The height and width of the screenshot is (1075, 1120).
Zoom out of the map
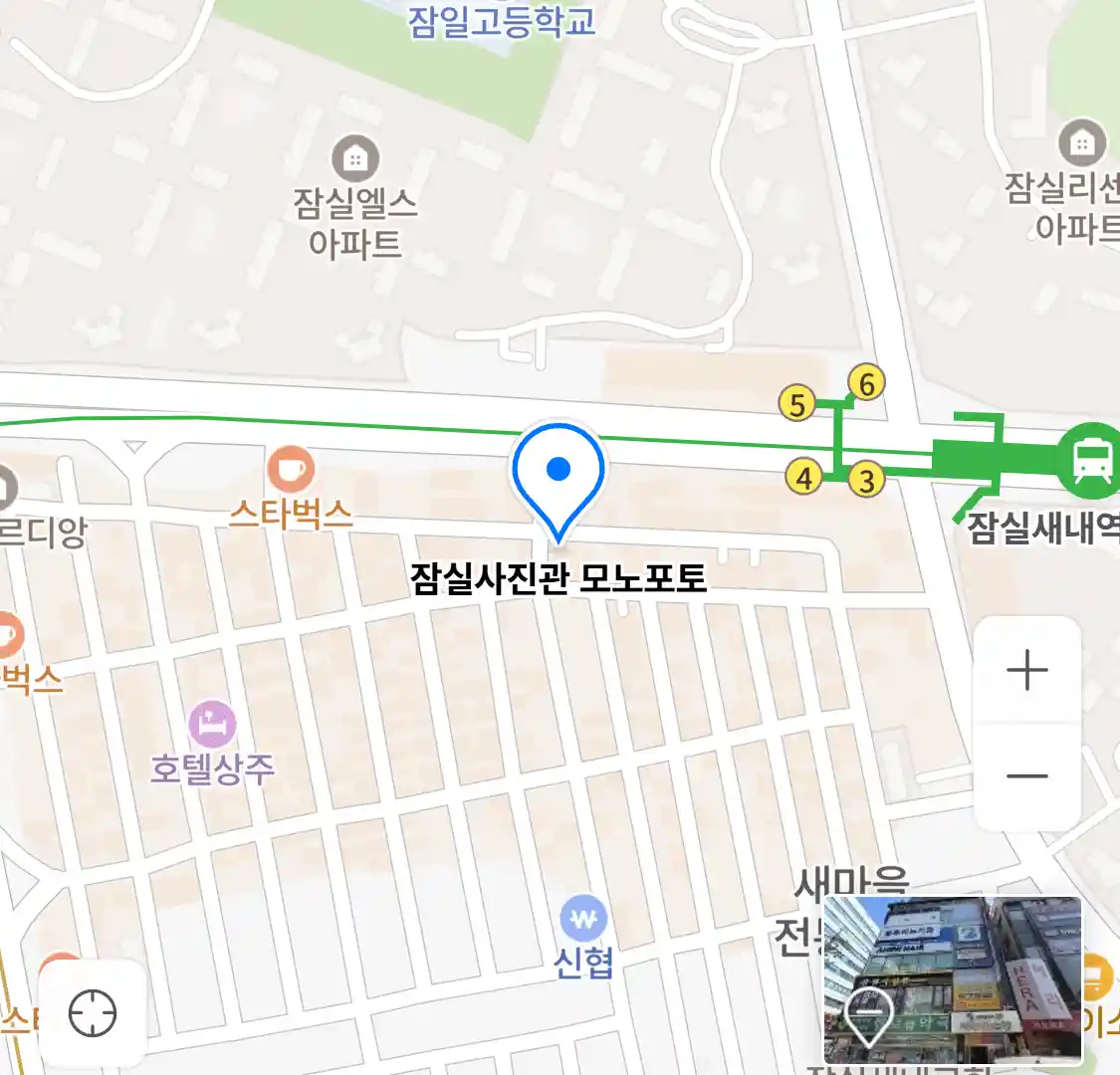[1026, 776]
